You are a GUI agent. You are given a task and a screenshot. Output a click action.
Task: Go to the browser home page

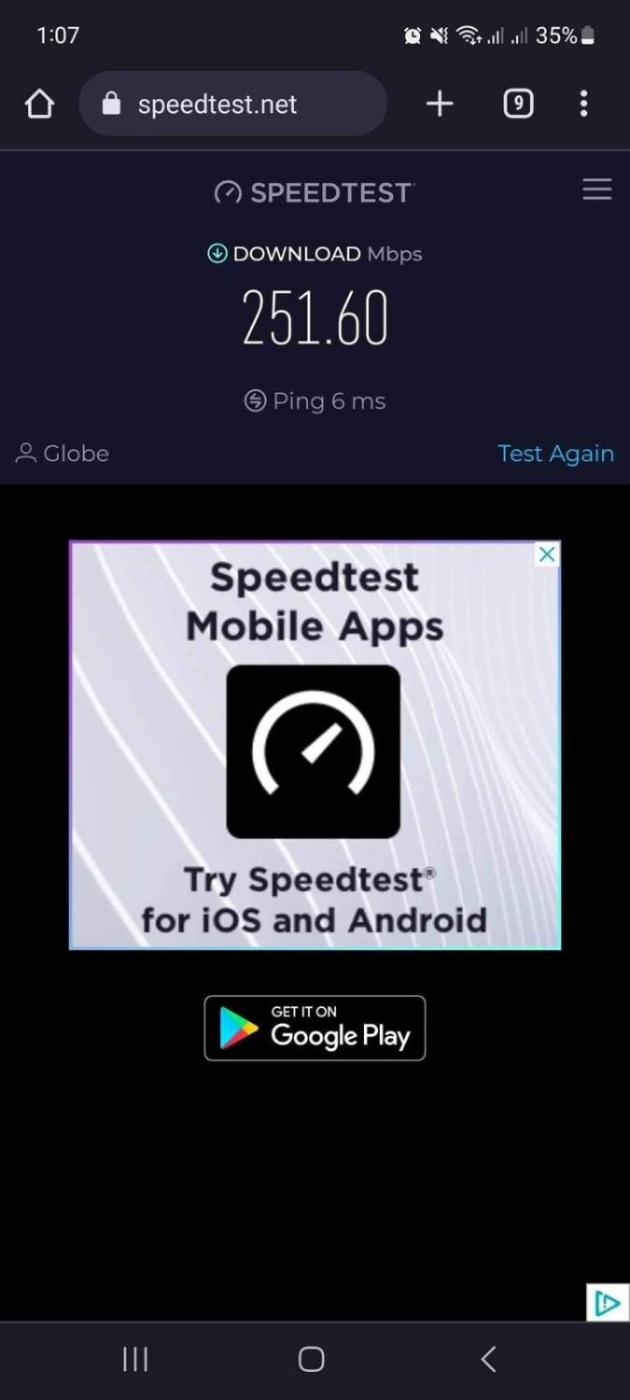pos(39,104)
